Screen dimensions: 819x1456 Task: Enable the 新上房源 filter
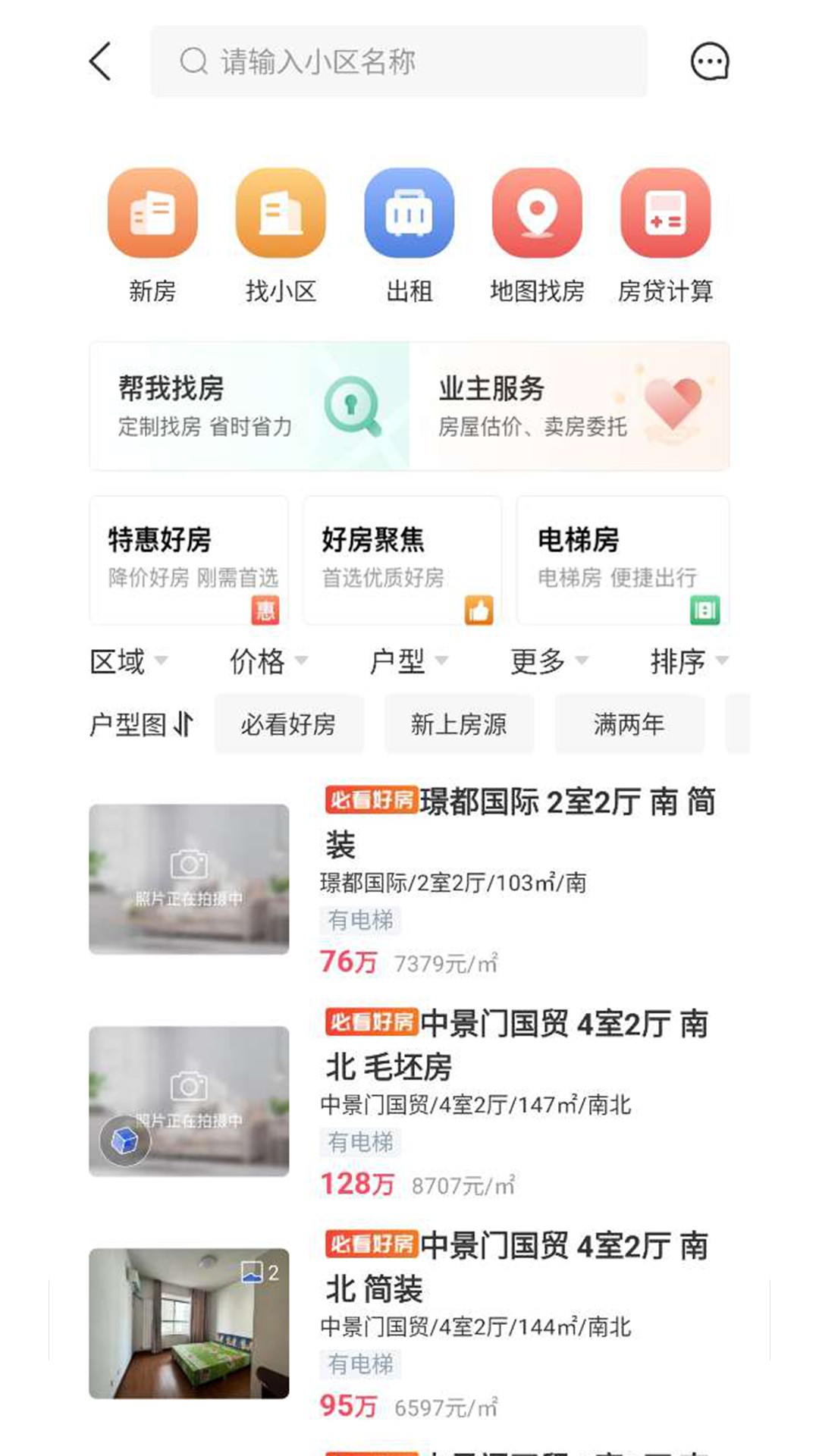tap(460, 723)
